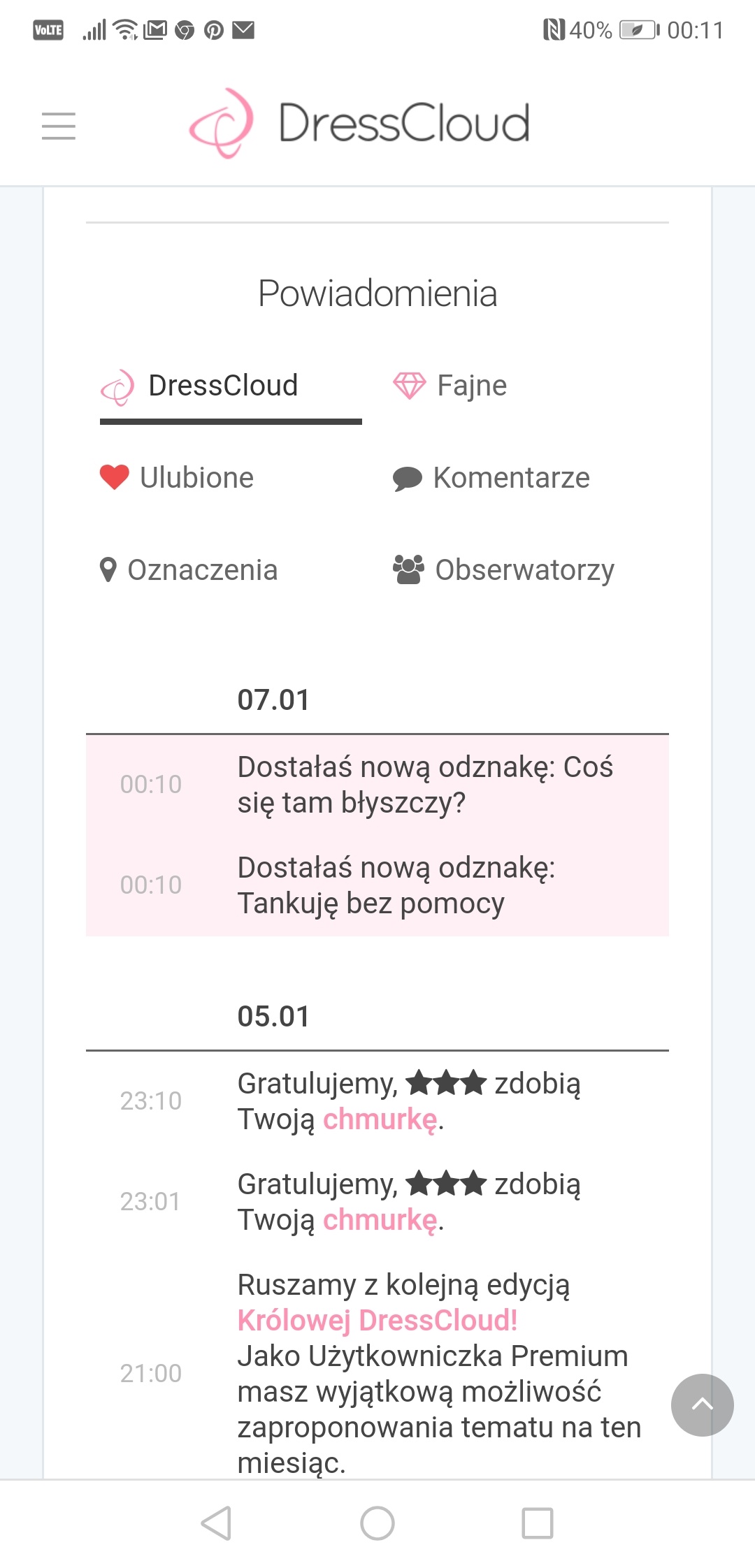The image size is (755, 1568).
Task: Click the location pin icon beside Oznaczenia
Action: tap(108, 569)
